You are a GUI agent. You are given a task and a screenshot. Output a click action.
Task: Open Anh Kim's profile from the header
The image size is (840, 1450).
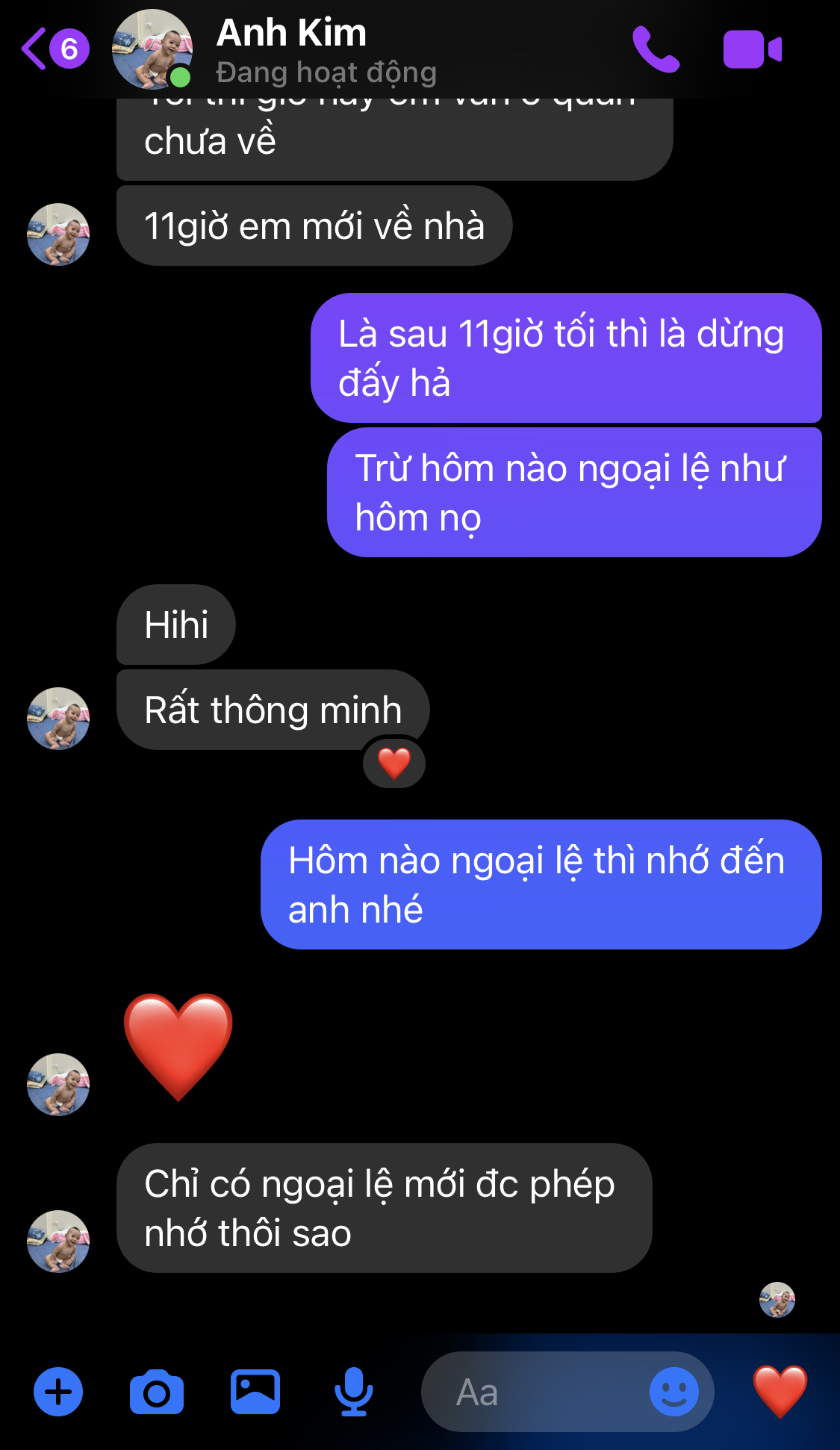[291, 49]
